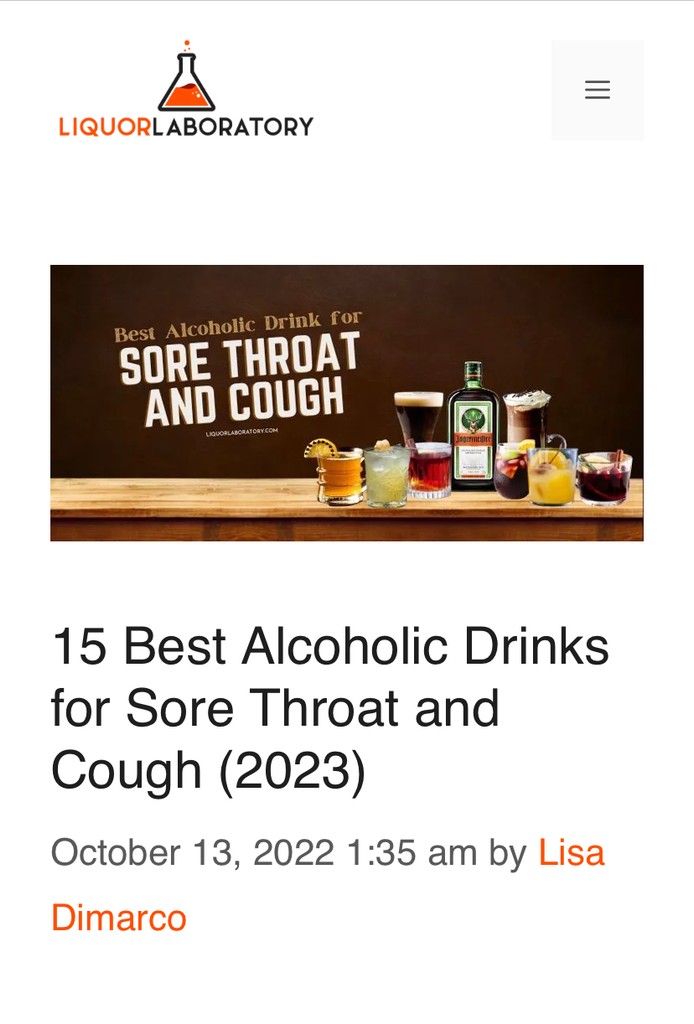Viewport: 694px width, 1024px height.
Task: Open author Lisa Dimarco's profile
Action: pyautogui.click(x=571, y=853)
